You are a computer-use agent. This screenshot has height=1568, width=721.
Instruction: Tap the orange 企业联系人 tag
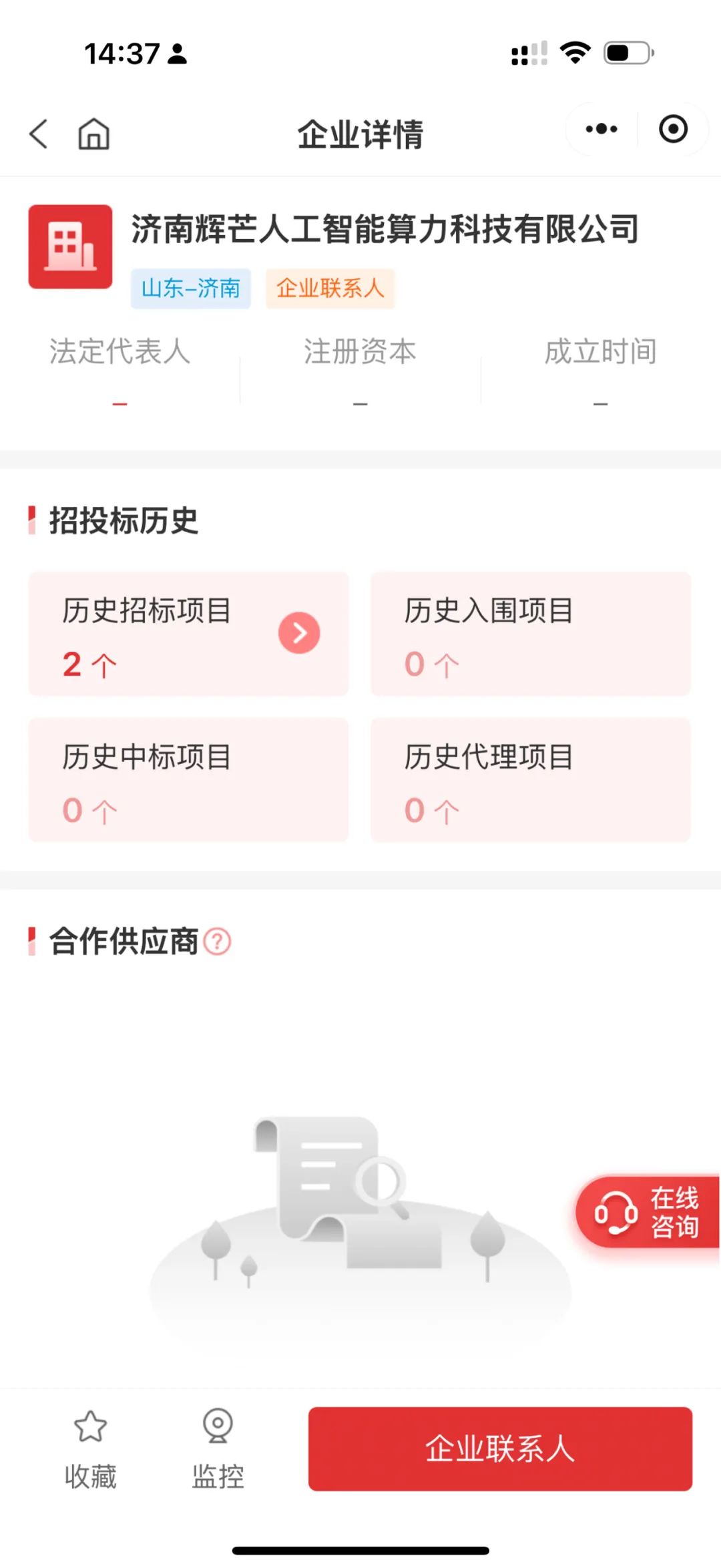pos(330,288)
